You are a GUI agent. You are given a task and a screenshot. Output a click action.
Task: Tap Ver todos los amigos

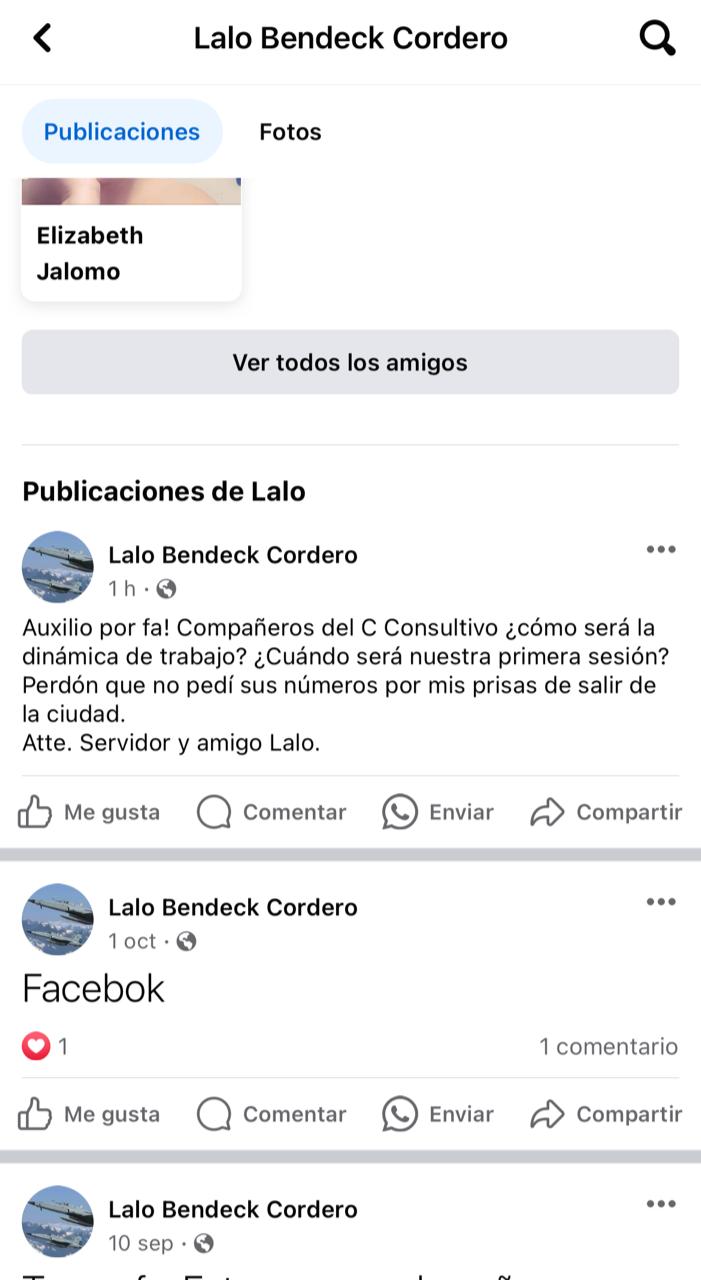point(350,362)
